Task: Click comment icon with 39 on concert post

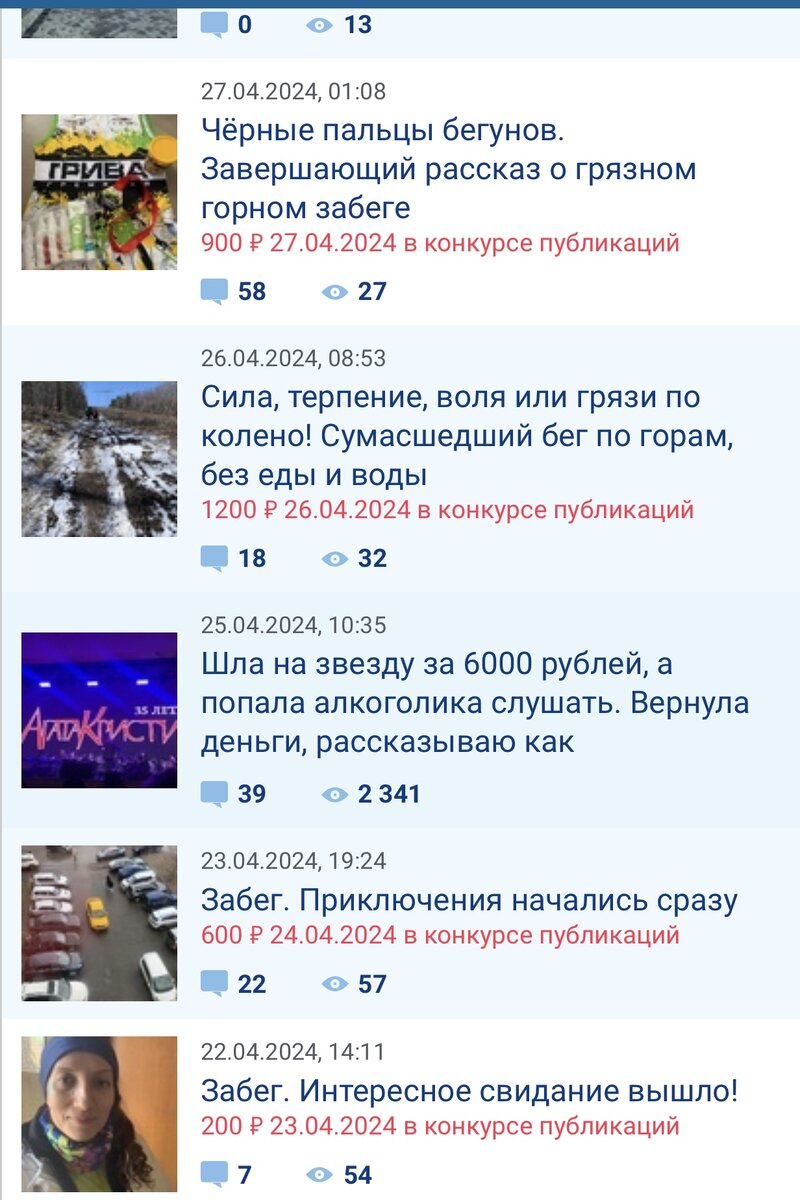Action: click(x=213, y=794)
